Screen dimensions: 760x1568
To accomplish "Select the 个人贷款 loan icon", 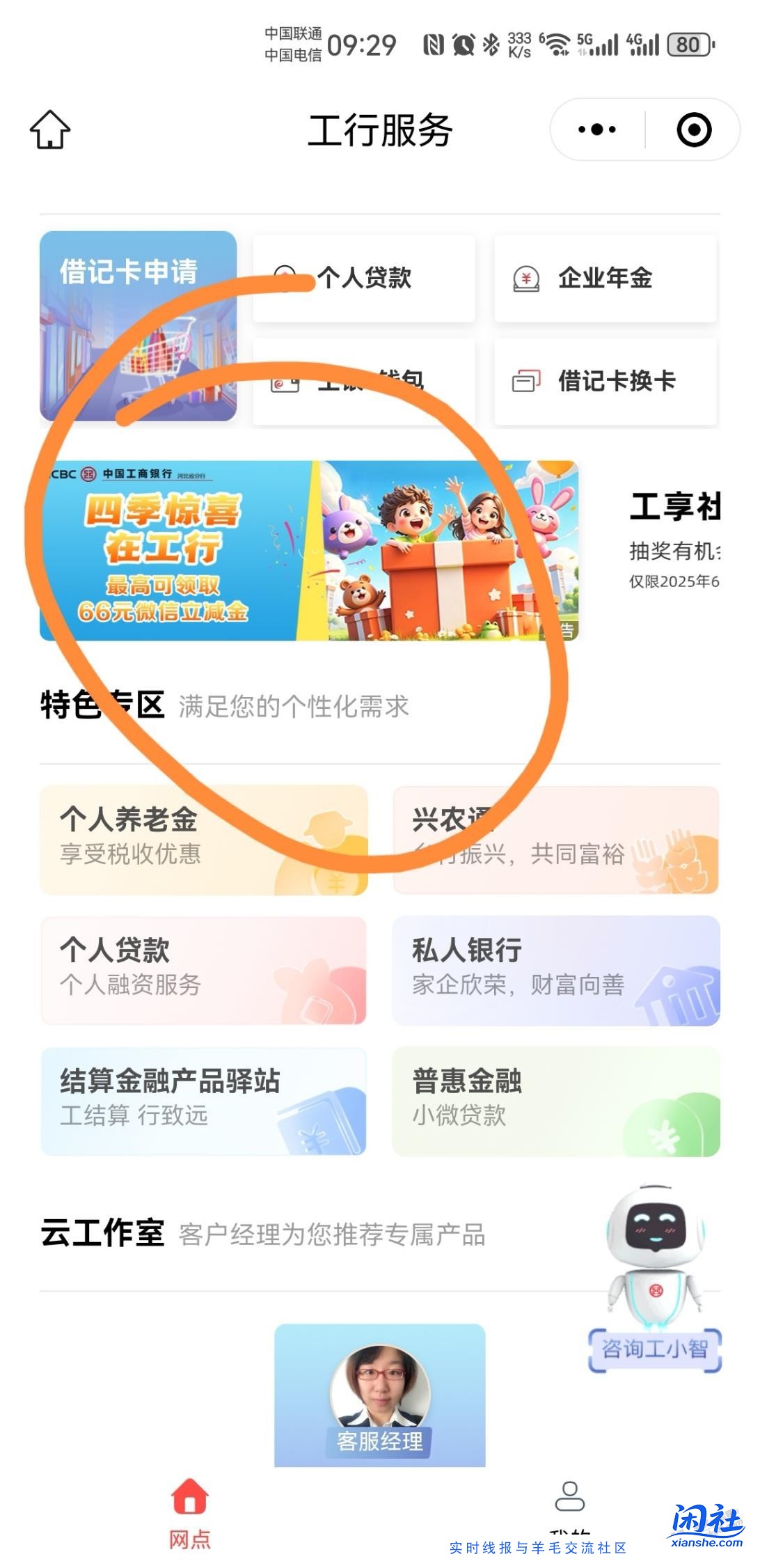I will [287, 277].
